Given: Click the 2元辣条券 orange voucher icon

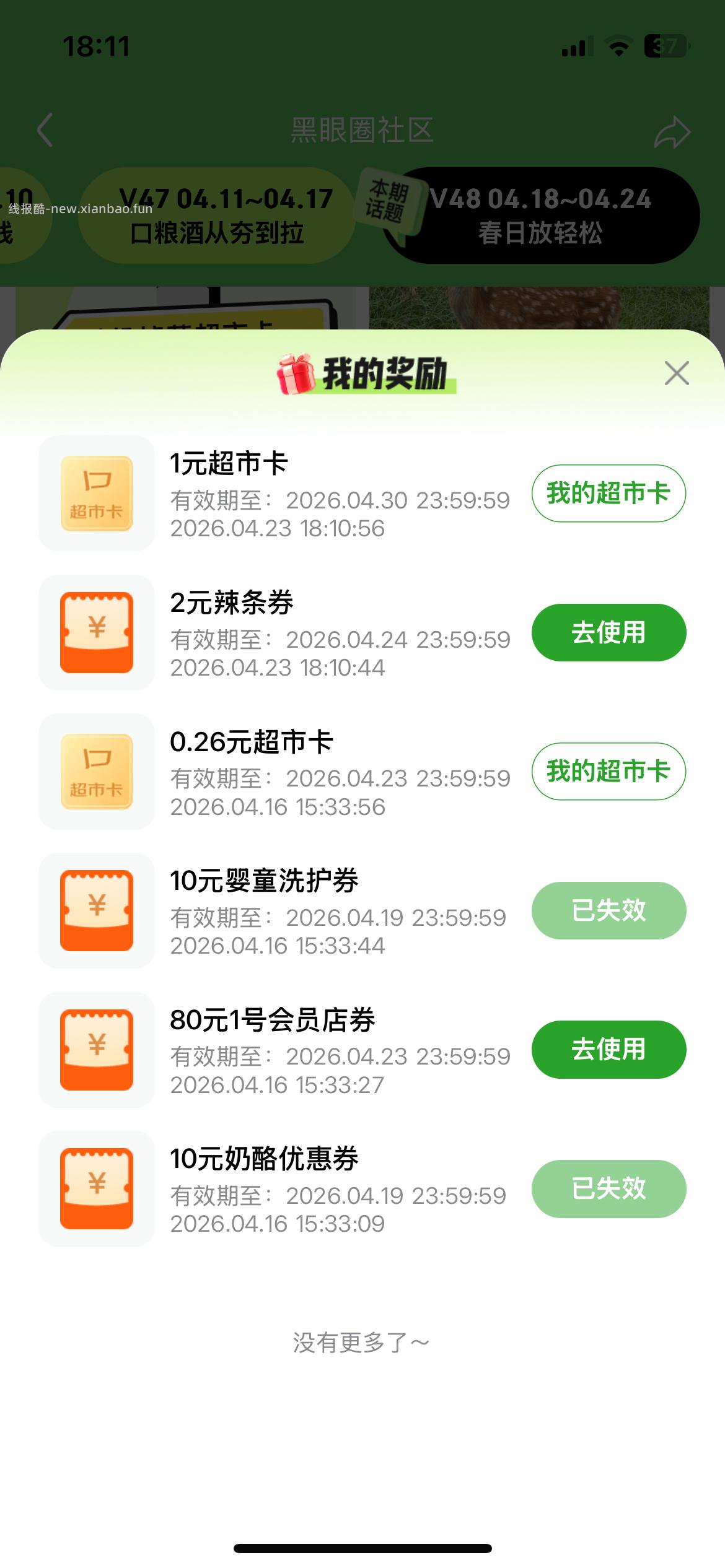Looking at the screenshot, I should [96, 632].
